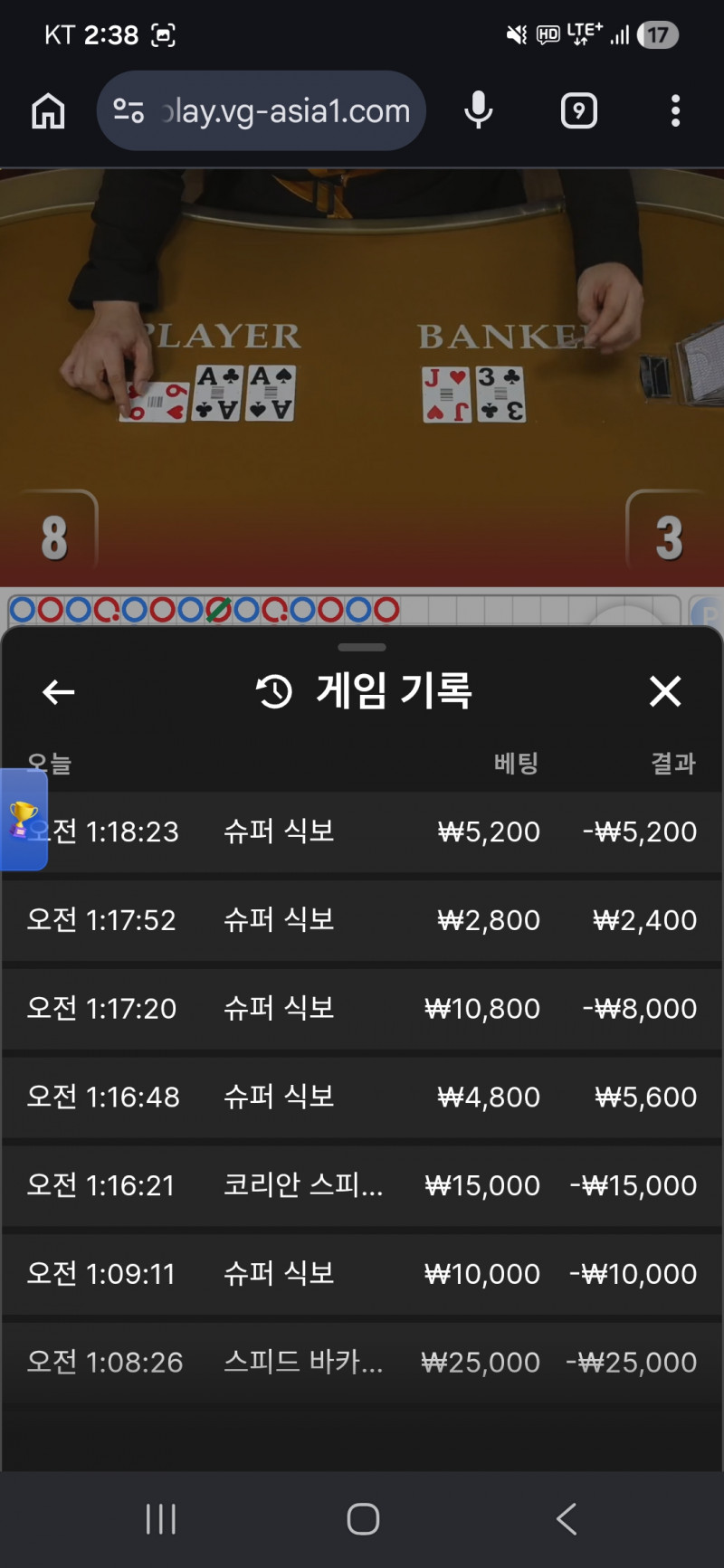Tap the system back button
This screenshot has height=1568, width=724.
pos(567,1518)
